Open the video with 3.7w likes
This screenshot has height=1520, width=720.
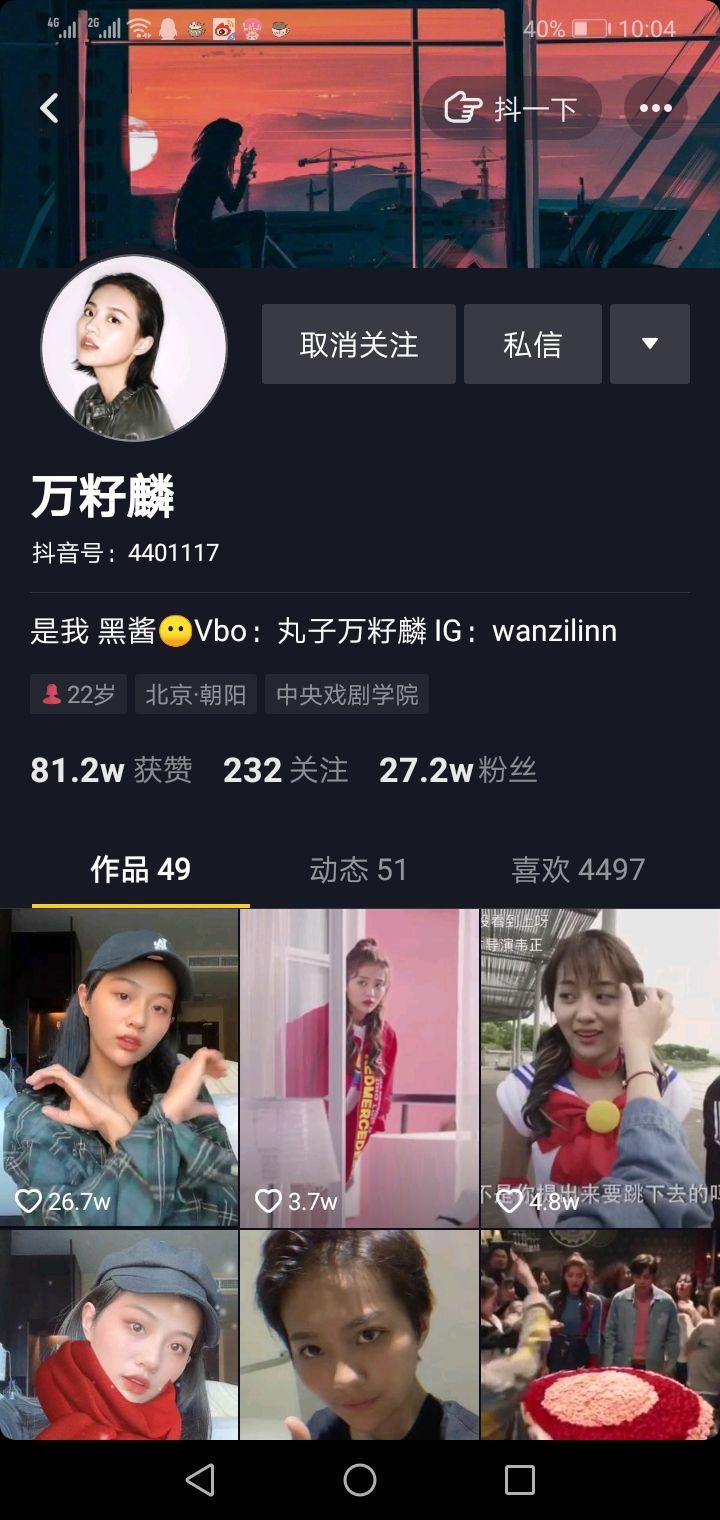pos(359,1067)
